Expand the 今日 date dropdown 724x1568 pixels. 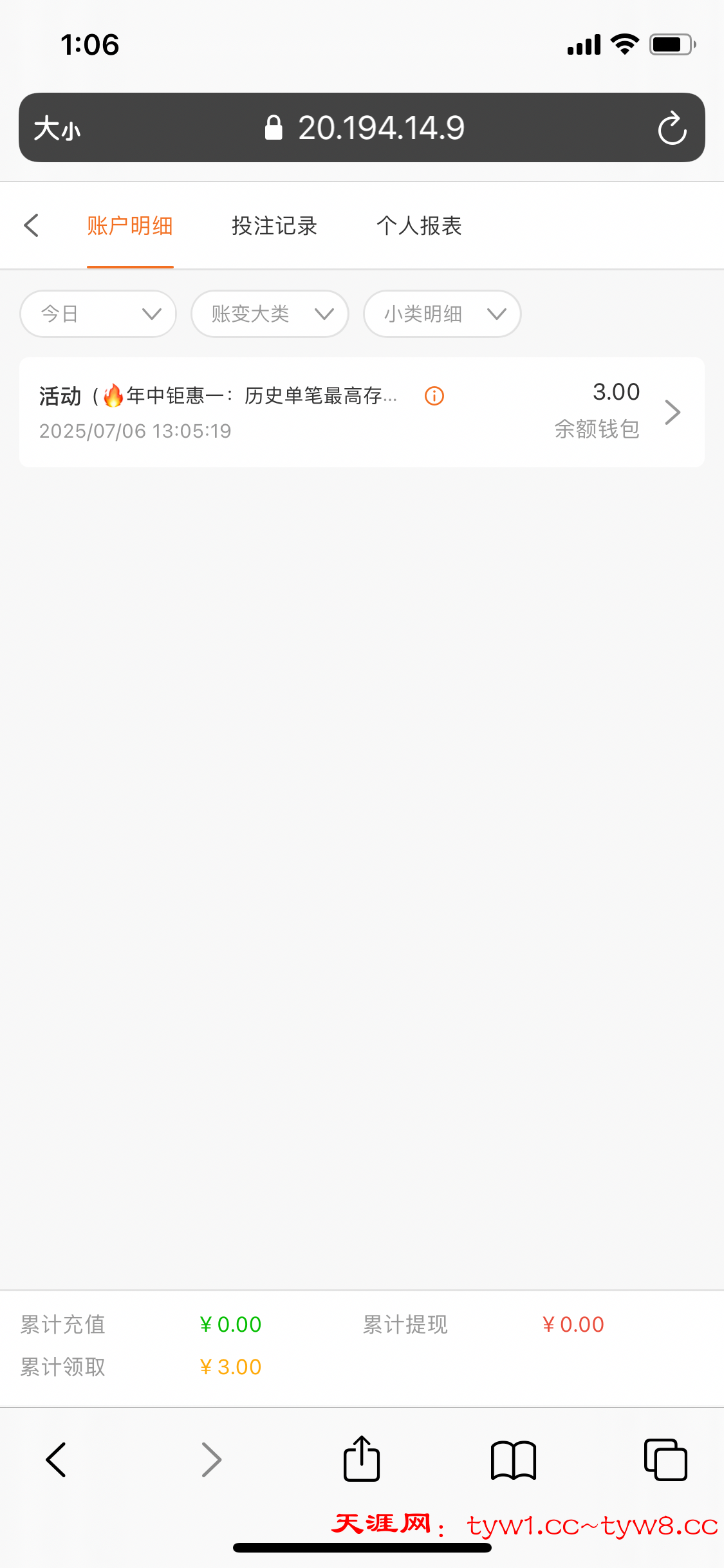[98, 314]
